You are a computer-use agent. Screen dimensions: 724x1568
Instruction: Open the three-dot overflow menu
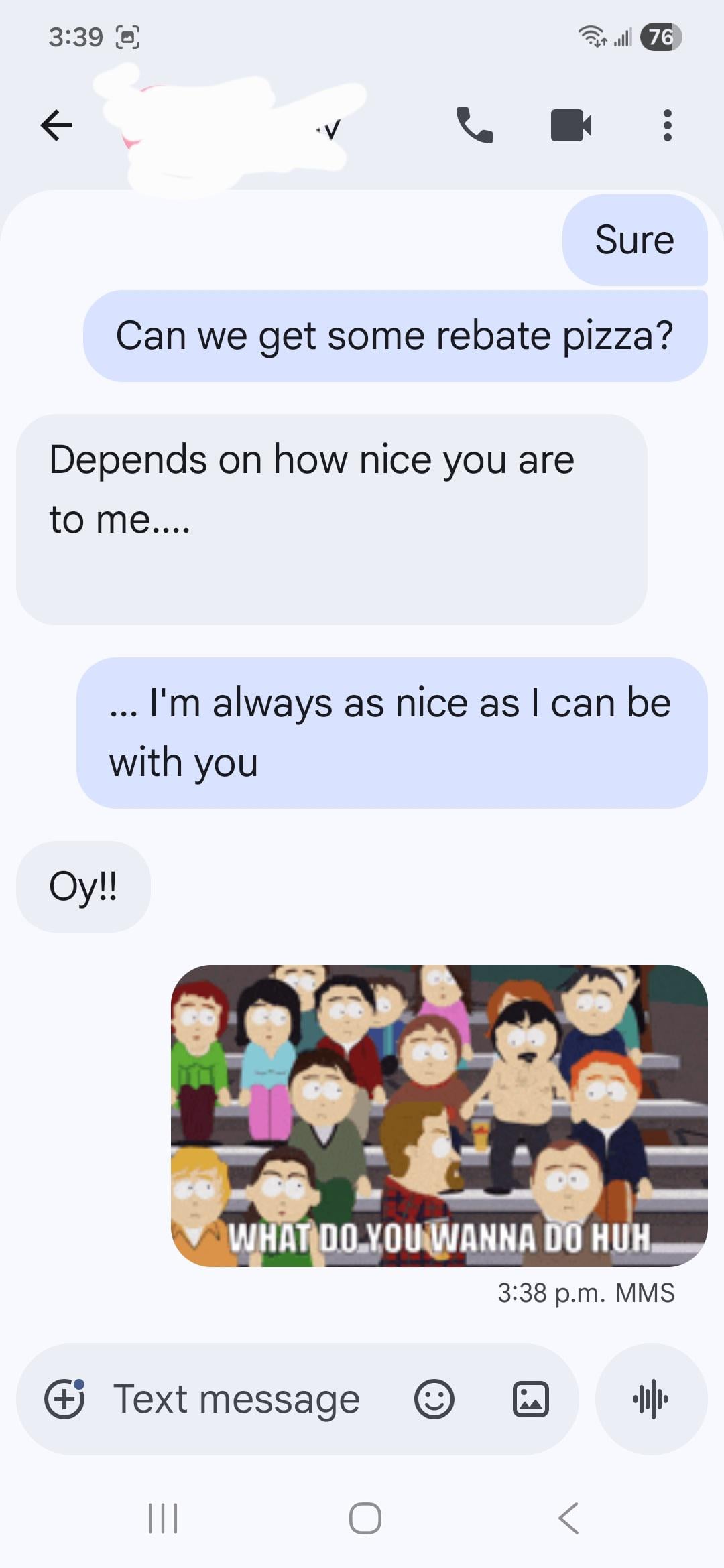(666, 125)
